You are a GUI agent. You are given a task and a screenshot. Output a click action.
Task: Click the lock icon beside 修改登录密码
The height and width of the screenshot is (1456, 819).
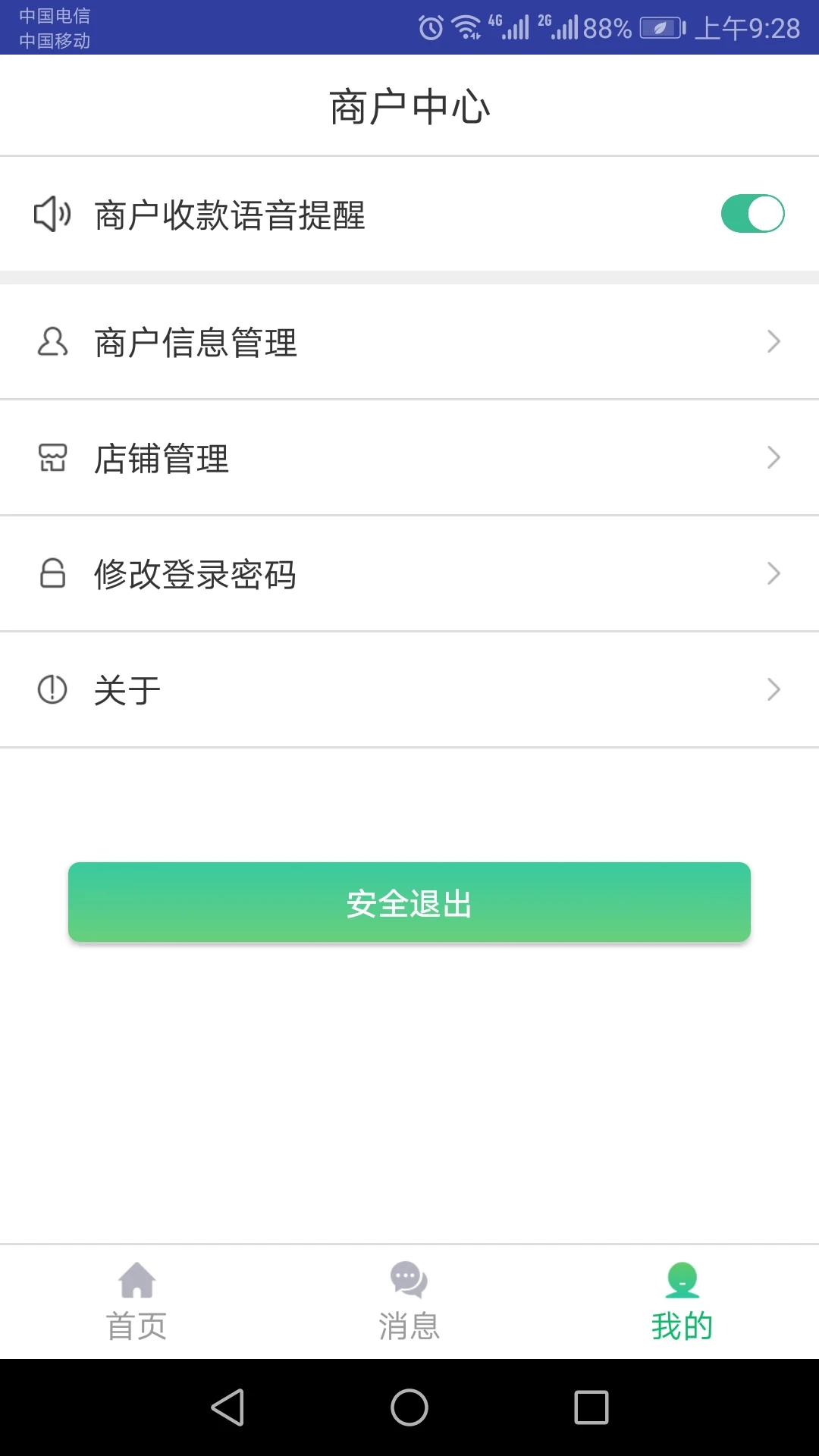(52, 573)
